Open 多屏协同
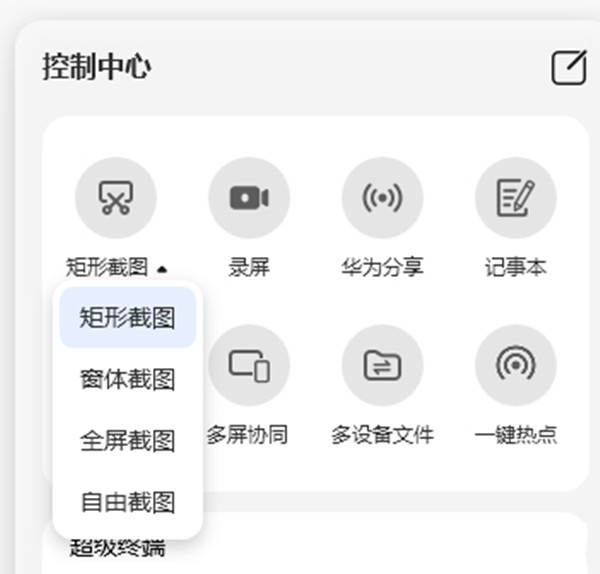Viewport: 600px width, 574px height. pyautogui.click(x=249, y=365)
